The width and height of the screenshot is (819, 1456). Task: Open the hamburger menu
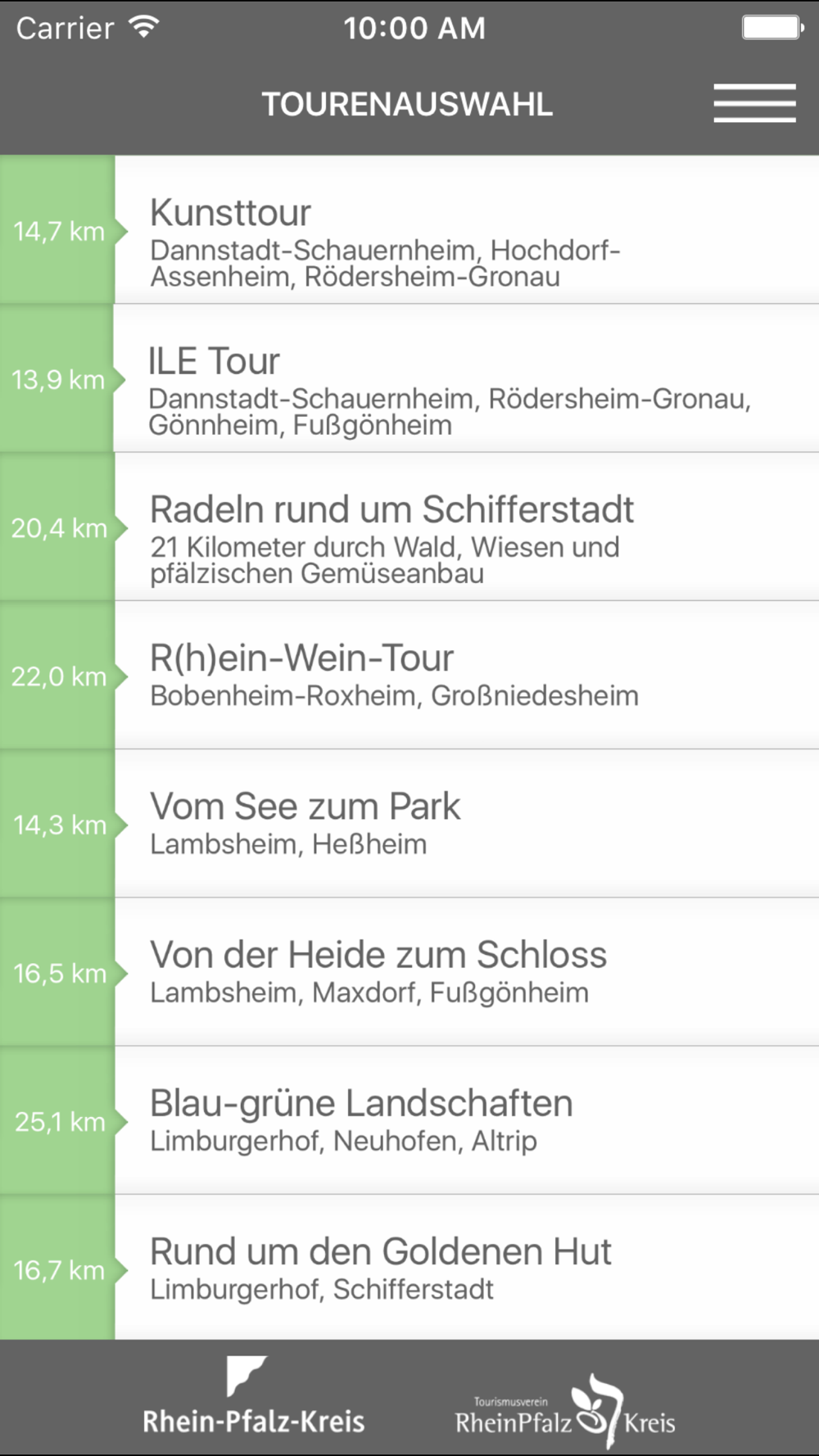754,103
